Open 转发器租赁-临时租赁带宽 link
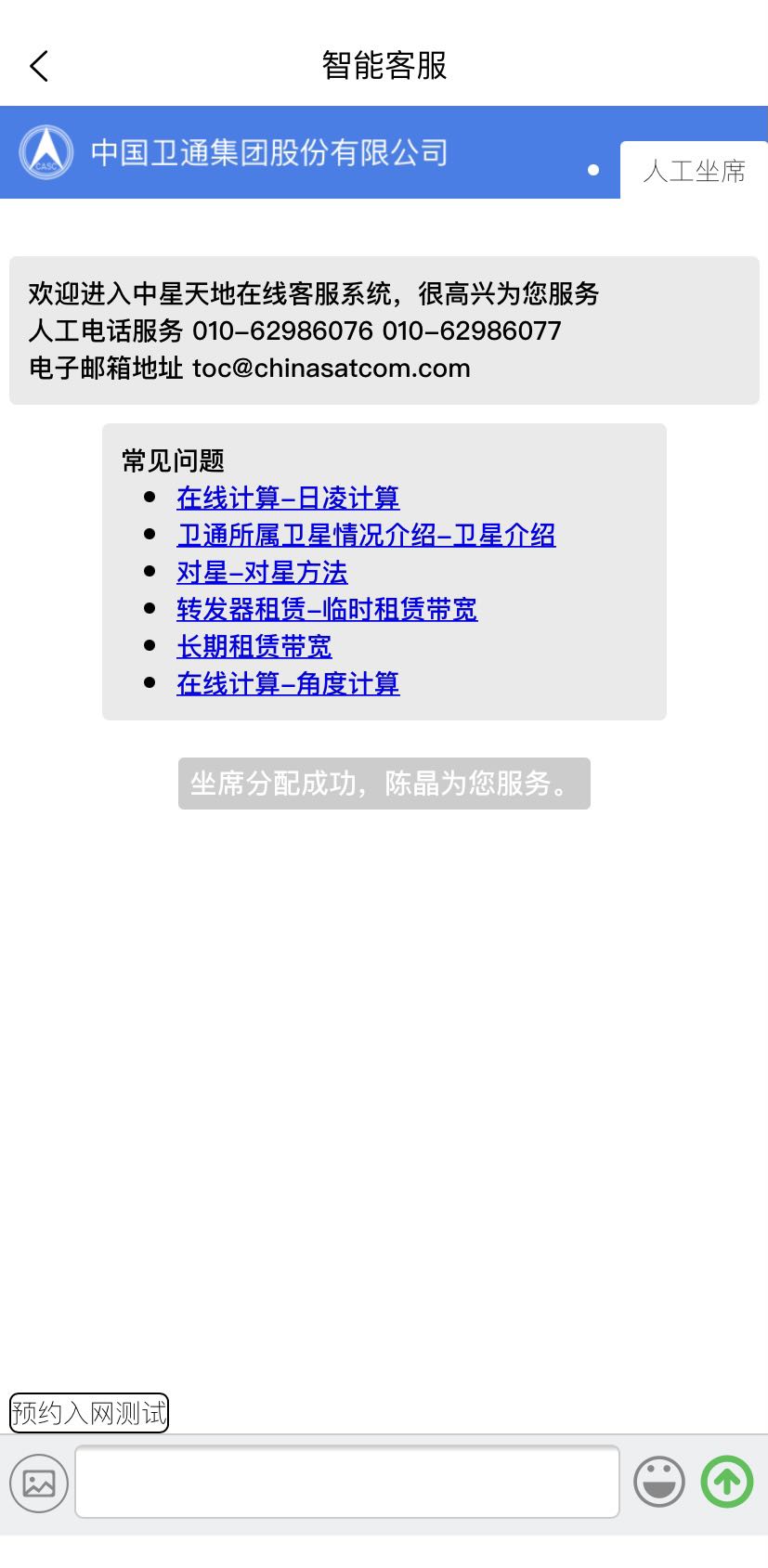Image resolution: width=768 pixels, height=1568 pixels. pos(327,610)
